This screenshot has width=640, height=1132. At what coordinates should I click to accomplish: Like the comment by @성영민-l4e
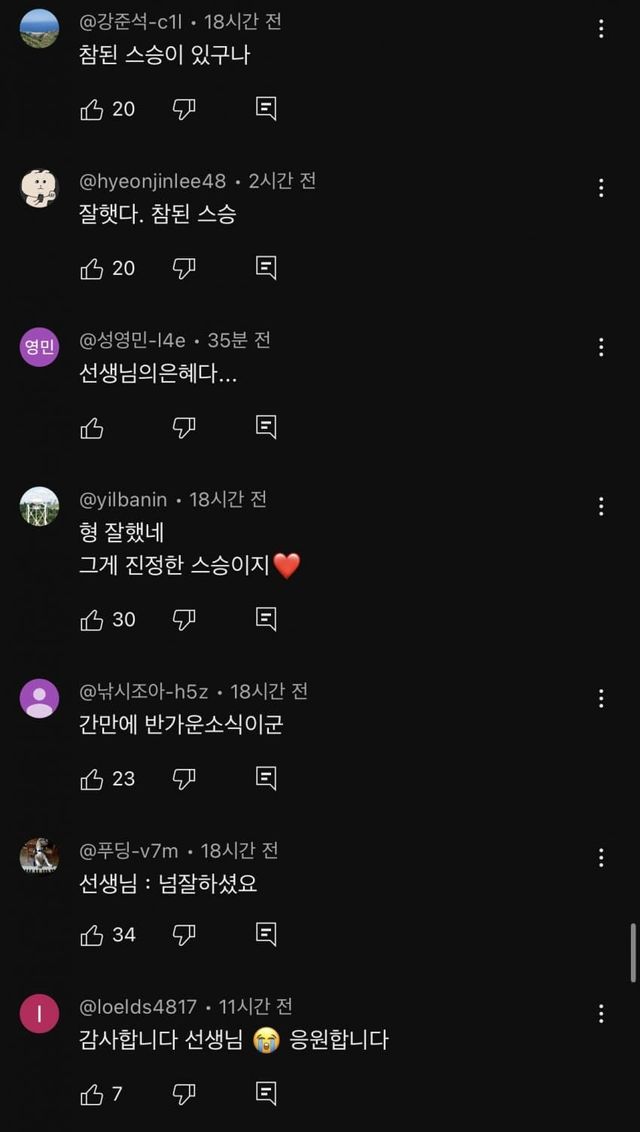[92, 428]
